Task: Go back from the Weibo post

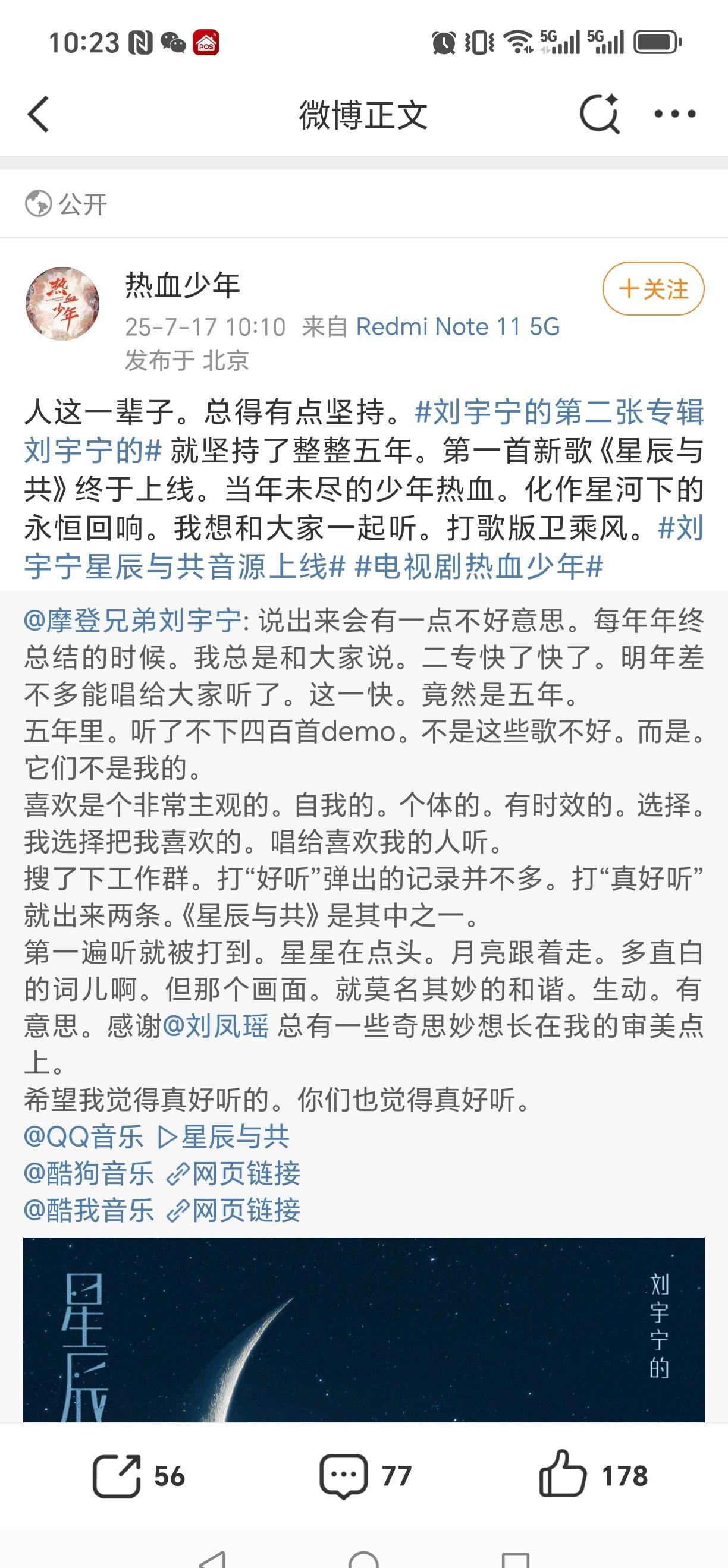Action: click(x=39, y=115)
